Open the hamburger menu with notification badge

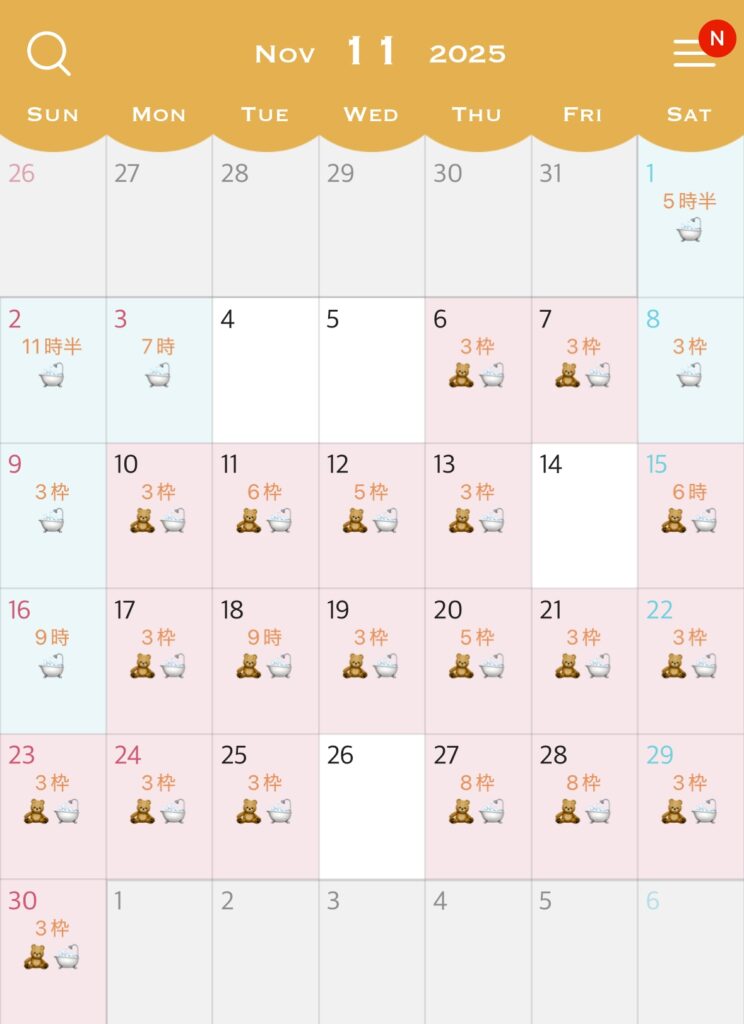694,52
